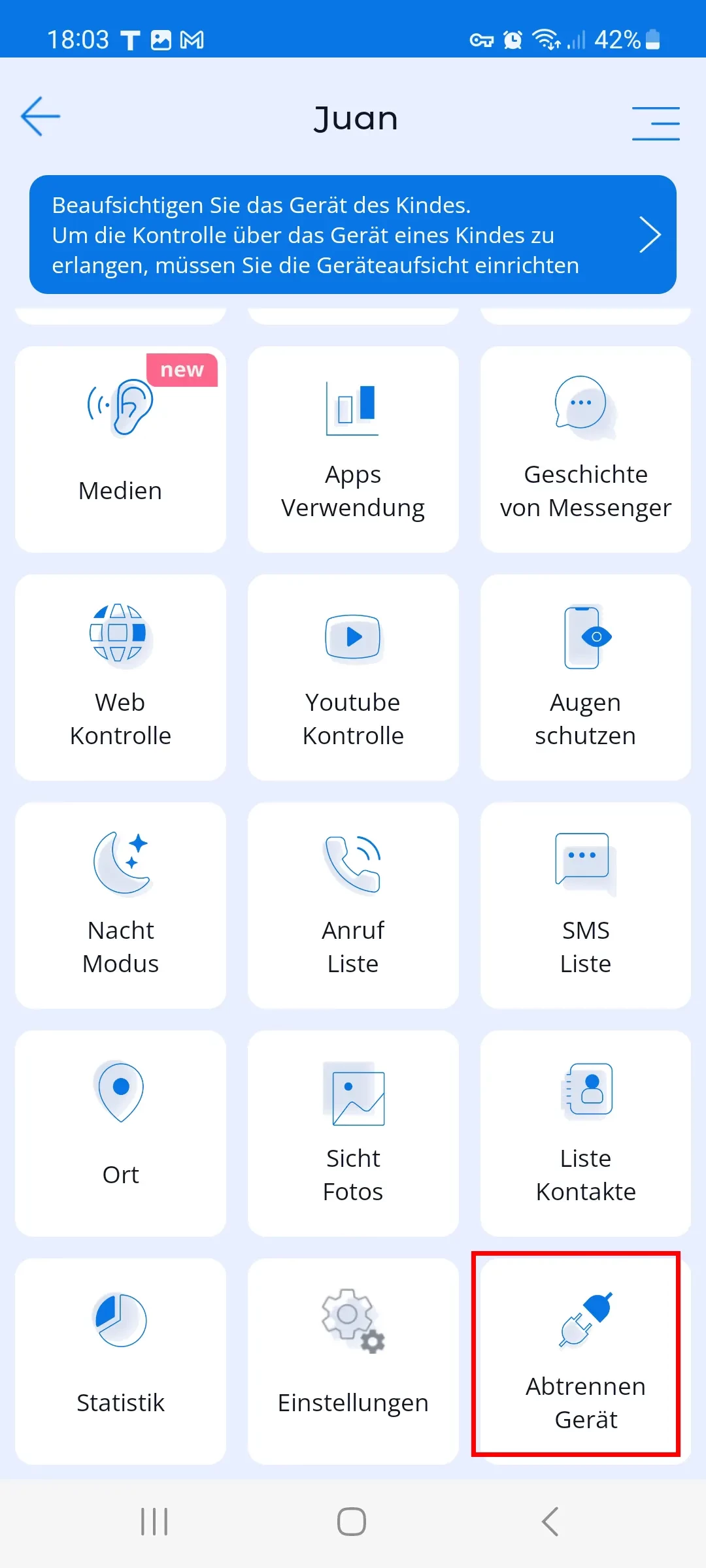The width and height of the screenshot is (706, 1568).
Task: Open the SMS Liste tile
Action: click(x=585, y=906)
